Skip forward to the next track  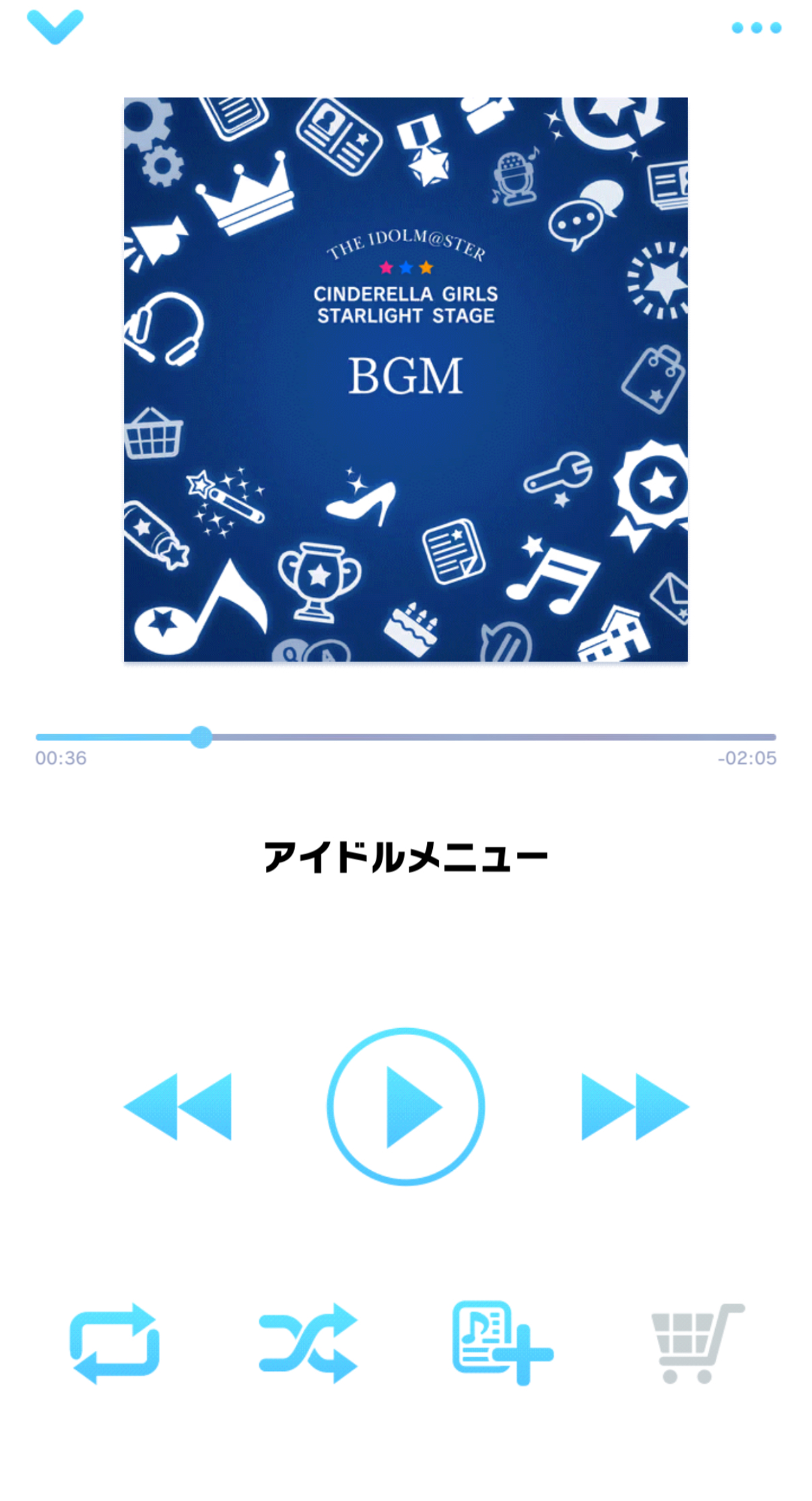click(x=635, y=1106)
